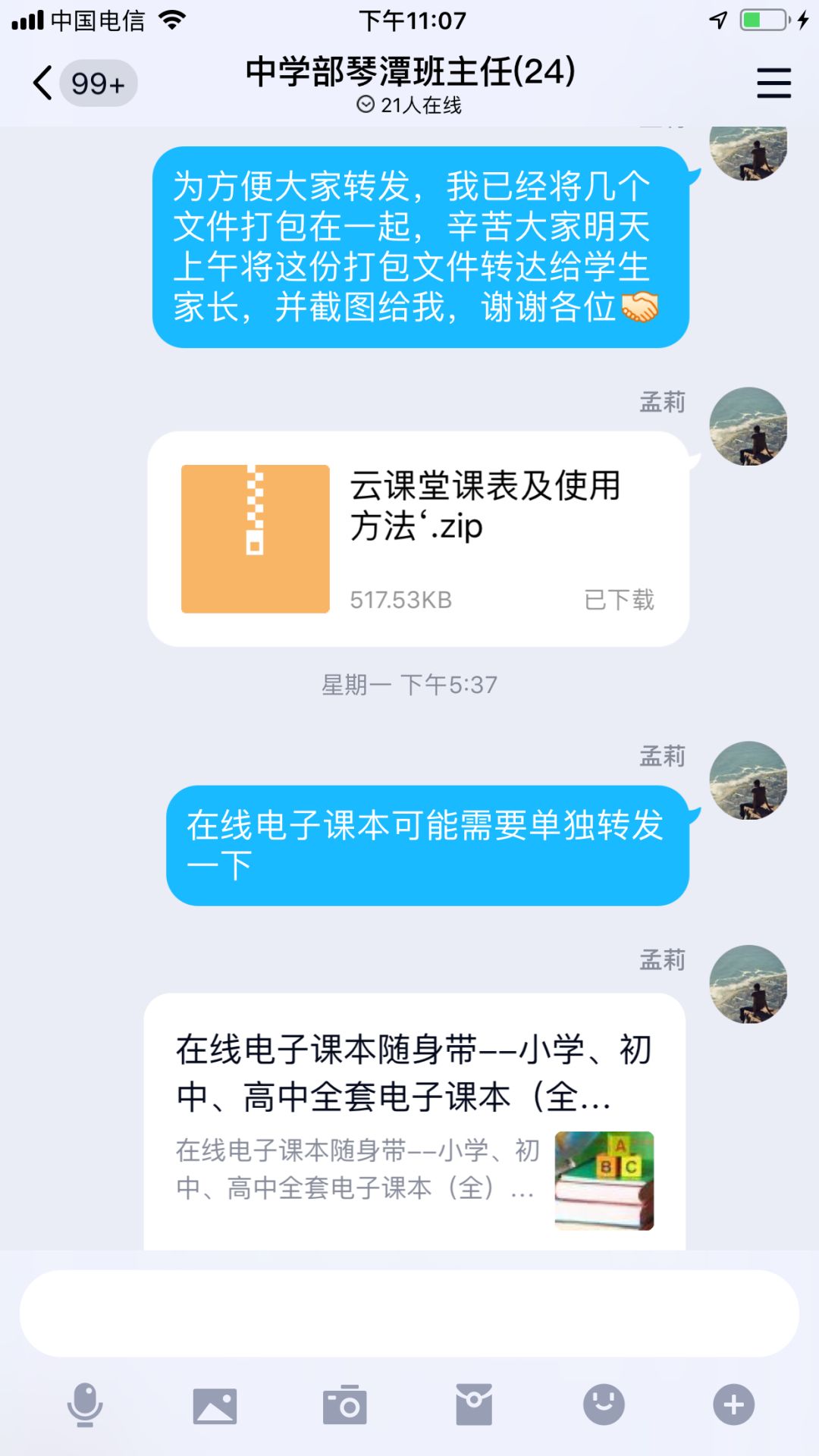Tap 孟莉's avatar beside the zip file
This screenshot has width=819, height=1456.
(748, 426)
